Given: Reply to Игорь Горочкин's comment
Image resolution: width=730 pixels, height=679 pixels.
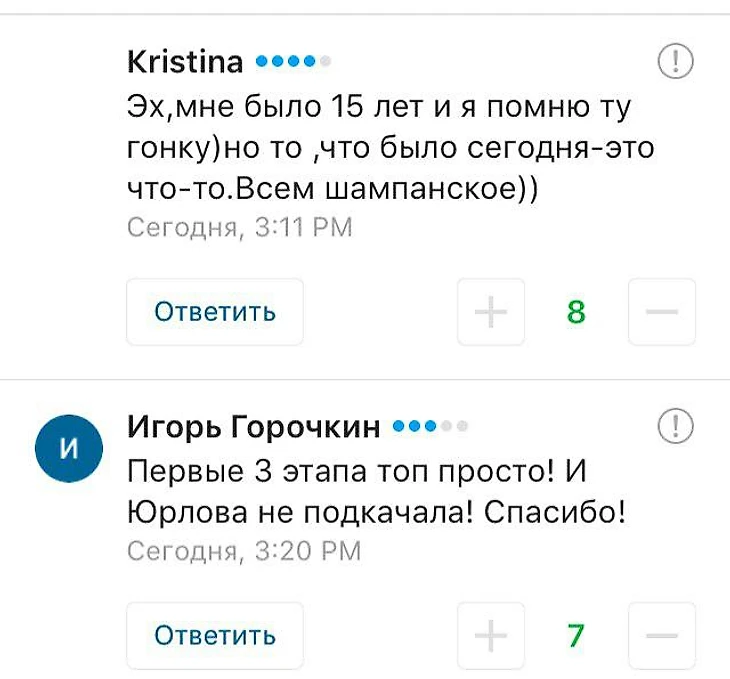Looking at the screenshot, I should (215, 635).
